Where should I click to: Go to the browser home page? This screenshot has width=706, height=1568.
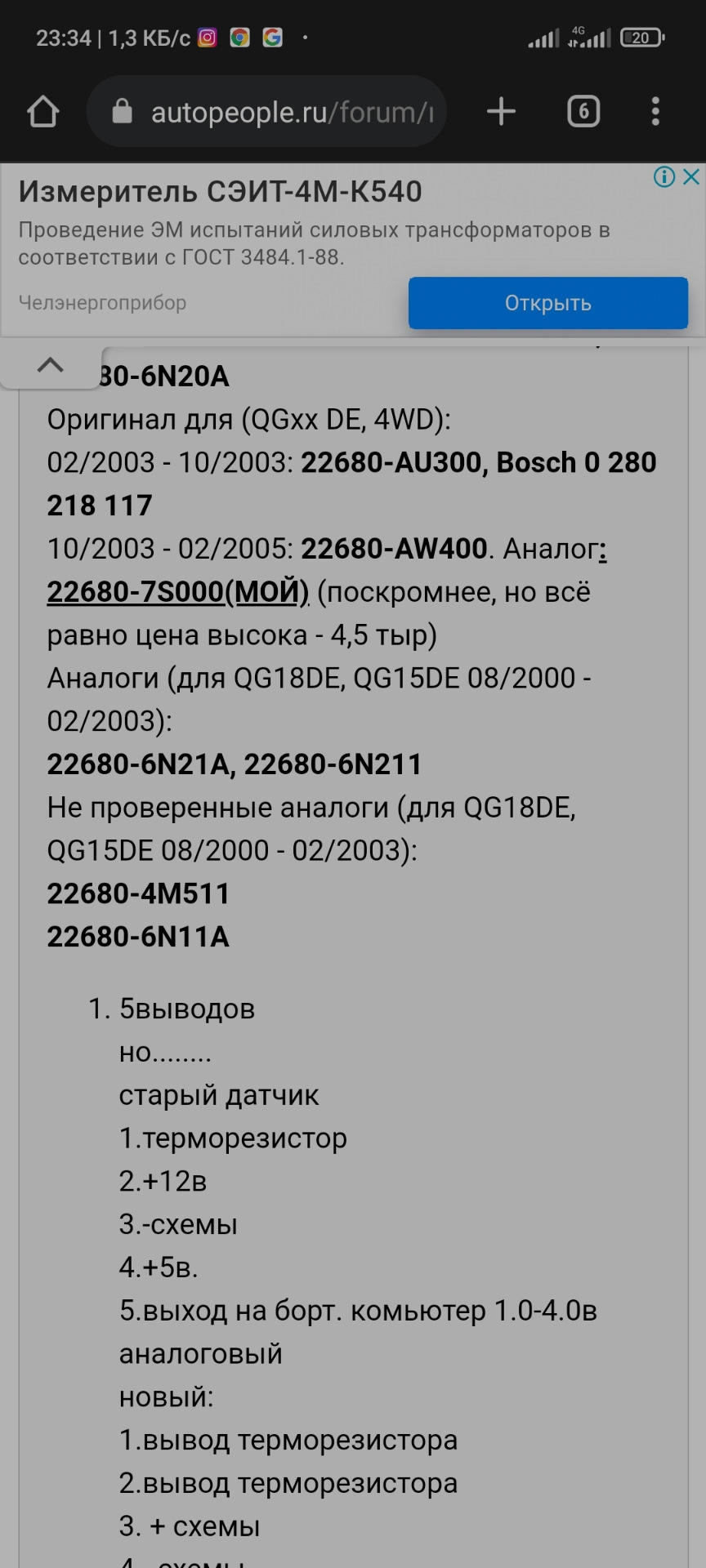pos(43,112)
